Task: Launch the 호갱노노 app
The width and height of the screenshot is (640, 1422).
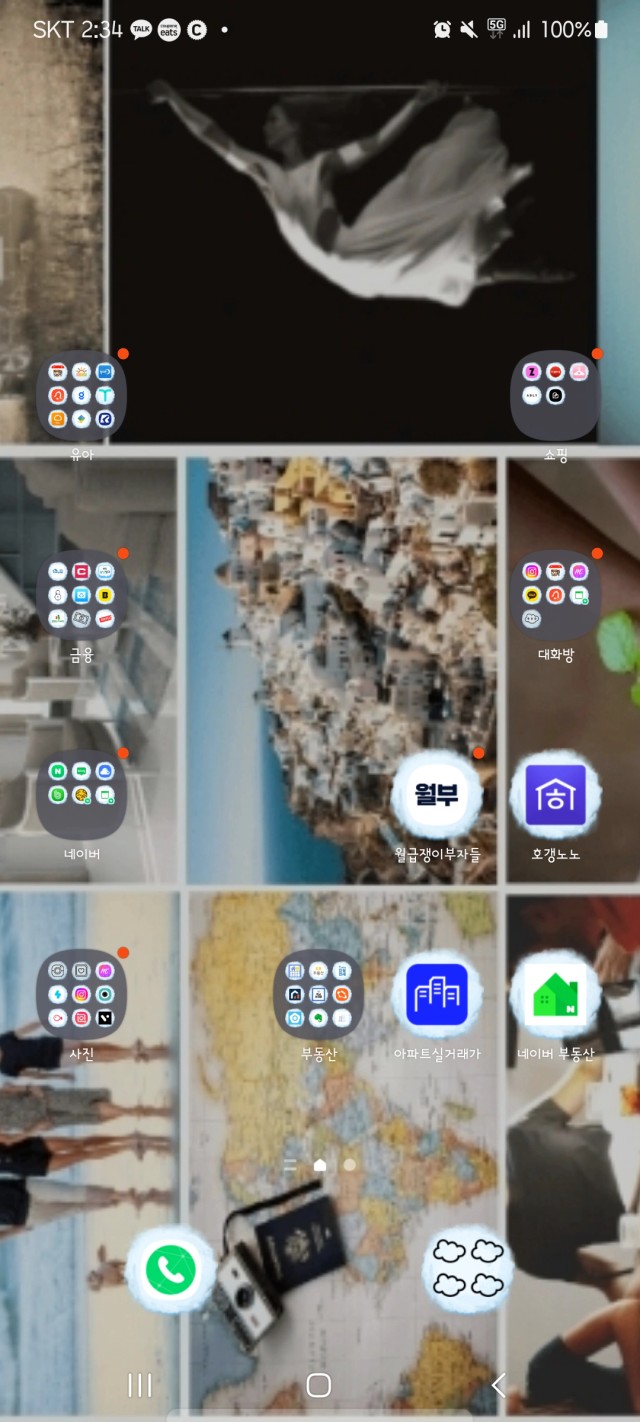Action: pos(556,795)
